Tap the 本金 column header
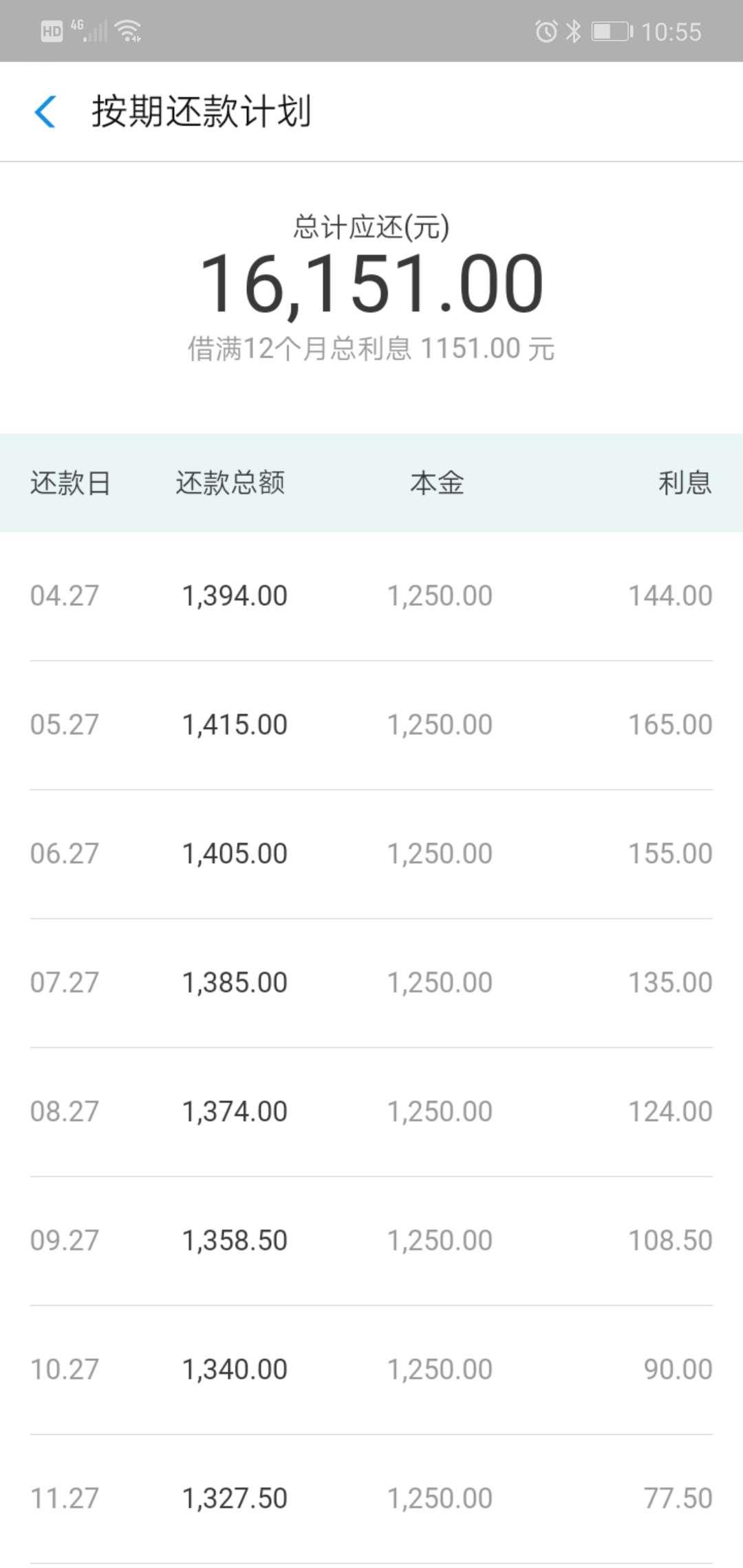The image size is (743, 1568). pos(437,483)
